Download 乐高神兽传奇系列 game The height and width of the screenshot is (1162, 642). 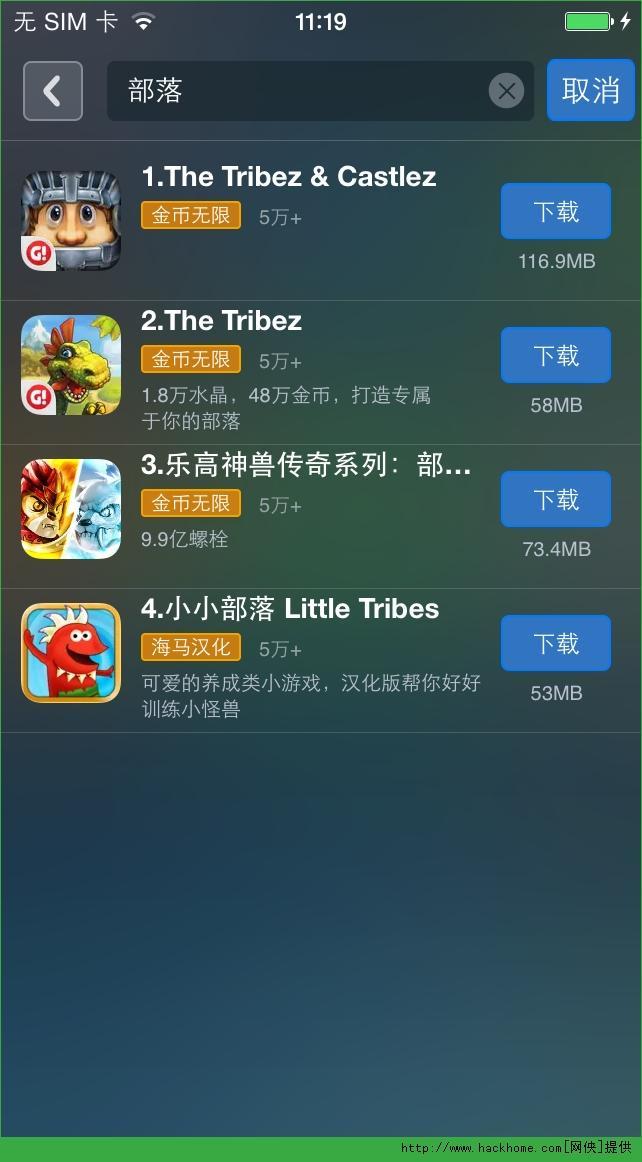click(555, 499)
